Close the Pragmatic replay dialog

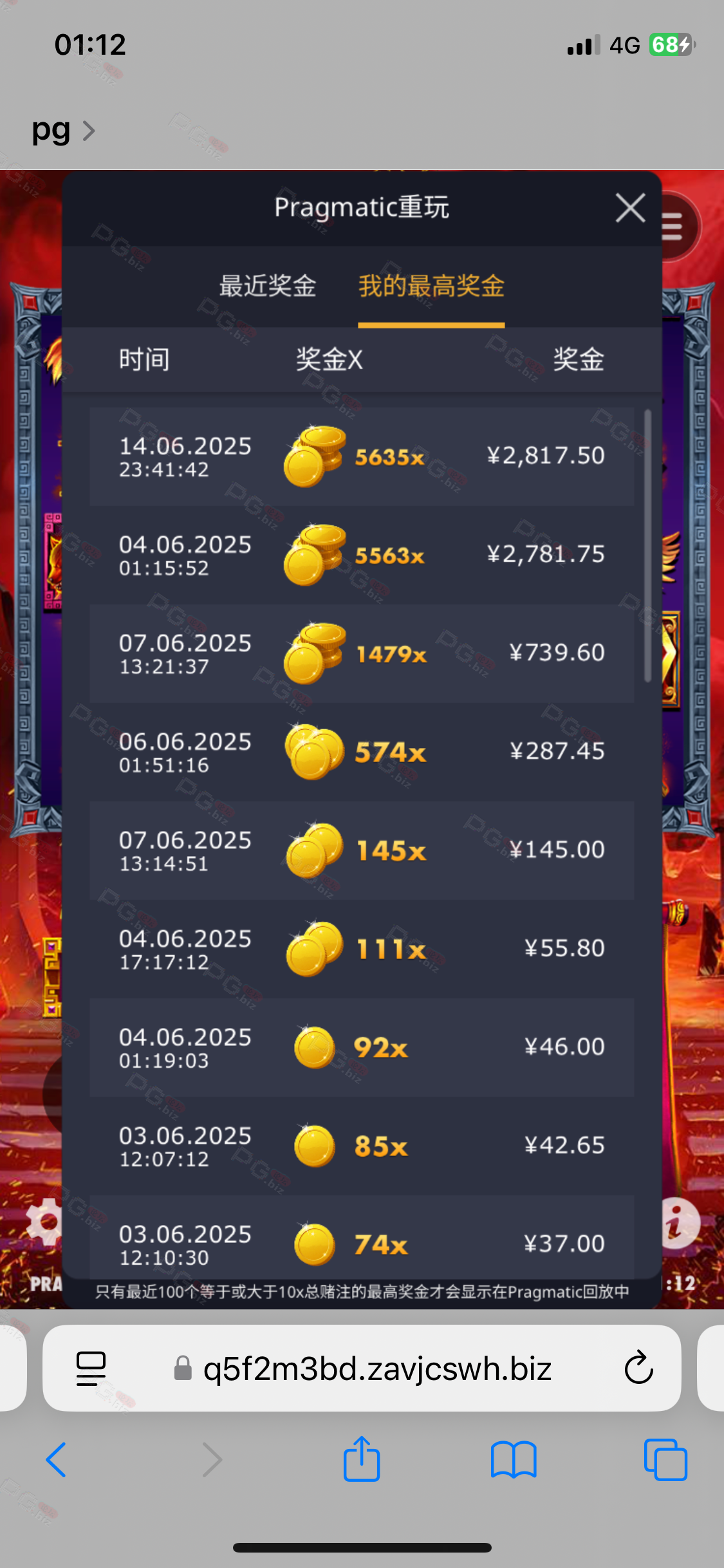click(x=630, y=208)
